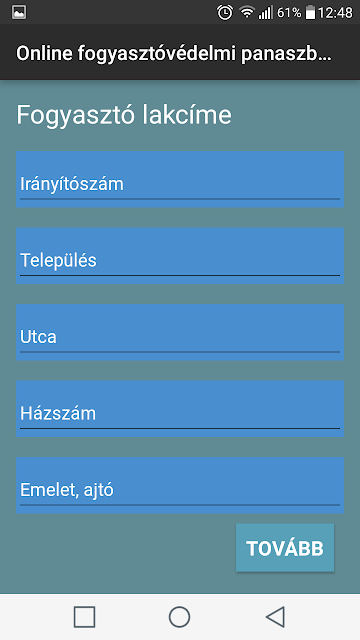Select the Település input field
360x640 pixels.
[180, 256]
